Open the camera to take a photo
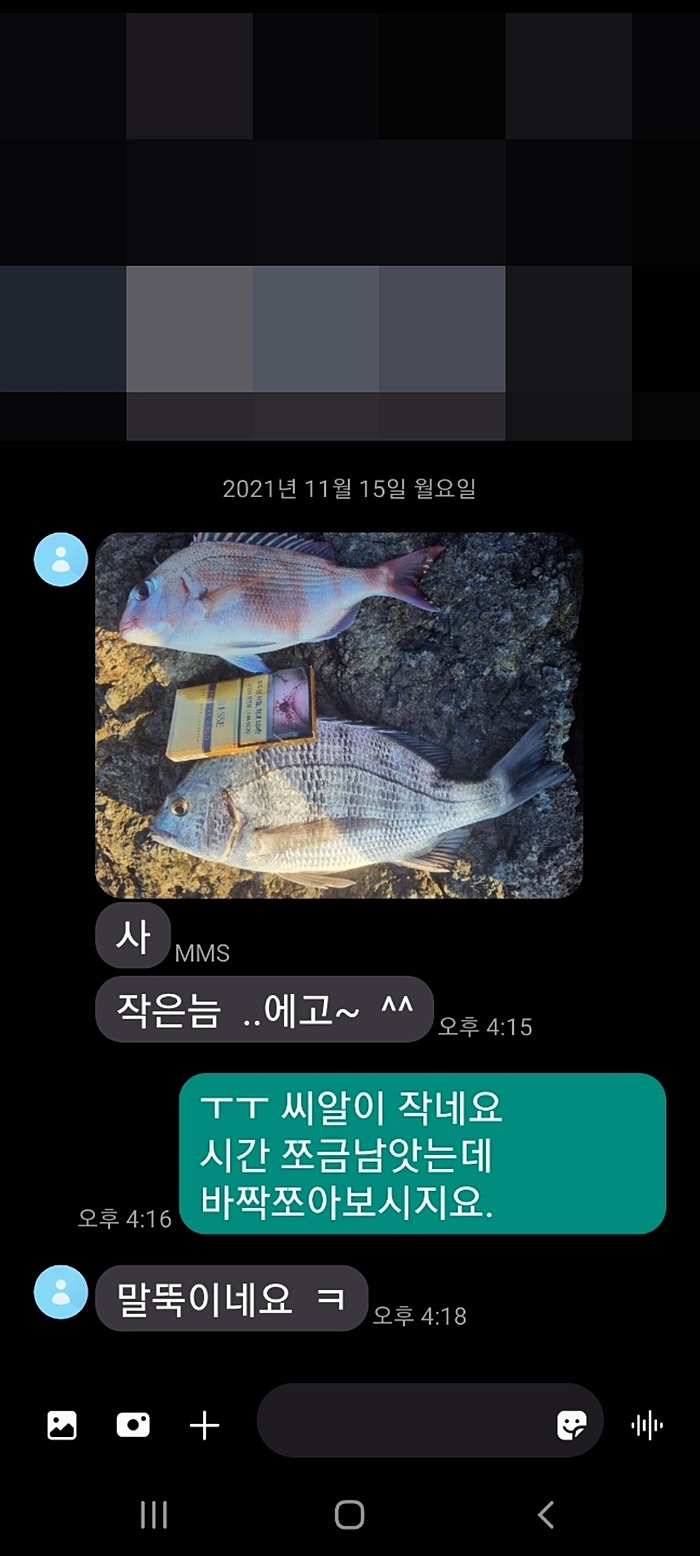This screenshot has height=1556, width=700. click(133, 1425)
